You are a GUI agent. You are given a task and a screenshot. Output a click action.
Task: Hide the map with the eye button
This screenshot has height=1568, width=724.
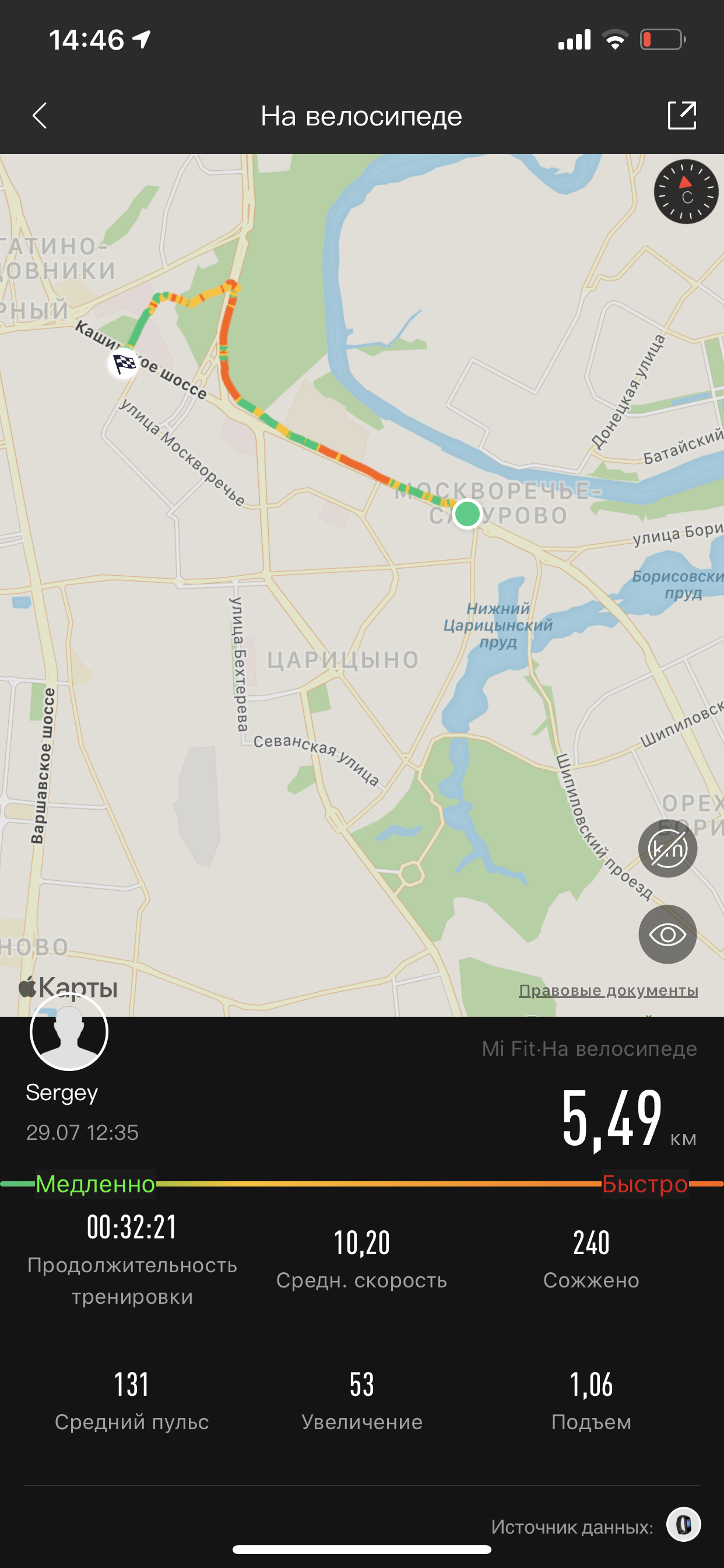[x=667, y=935]
